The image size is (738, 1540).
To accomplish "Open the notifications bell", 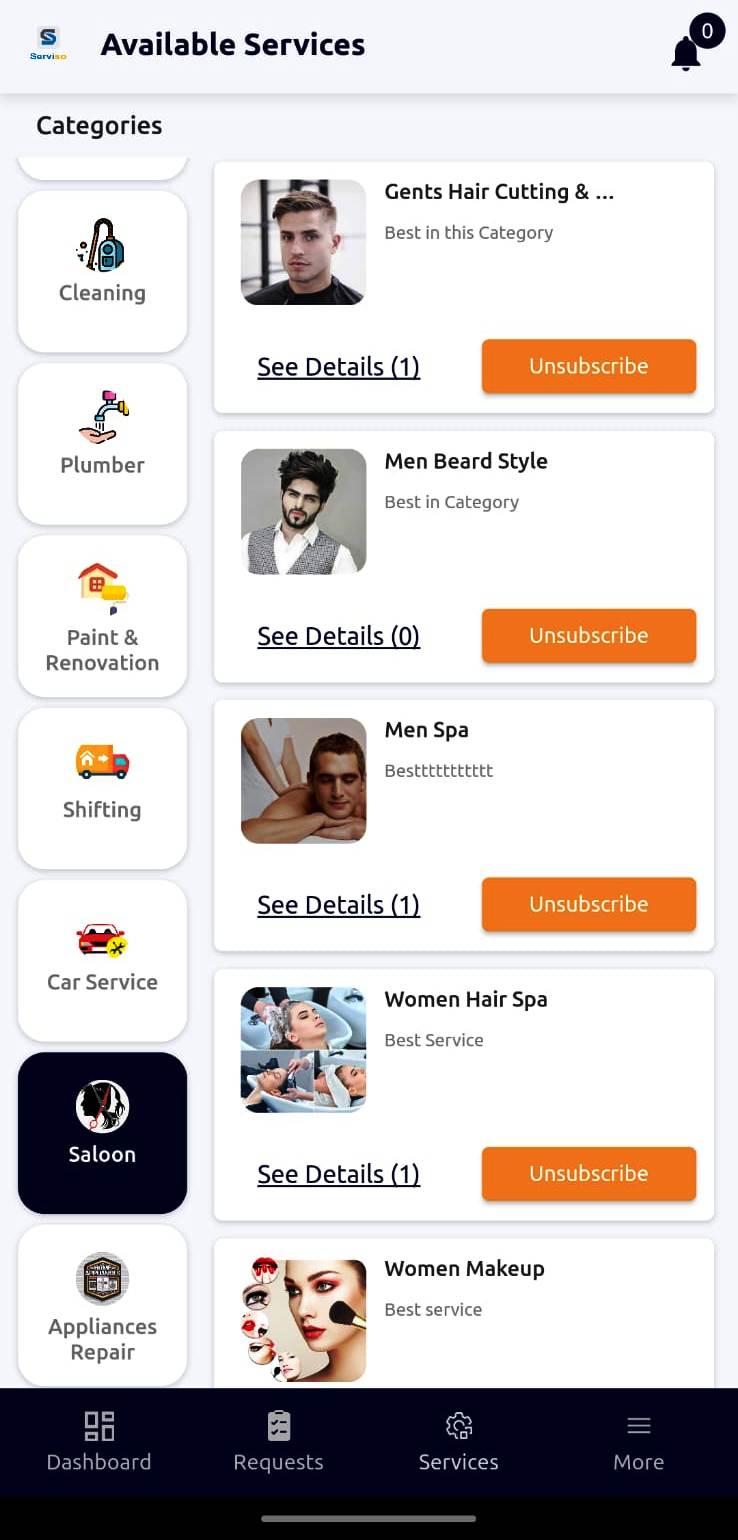I will (x=686, y=53).
